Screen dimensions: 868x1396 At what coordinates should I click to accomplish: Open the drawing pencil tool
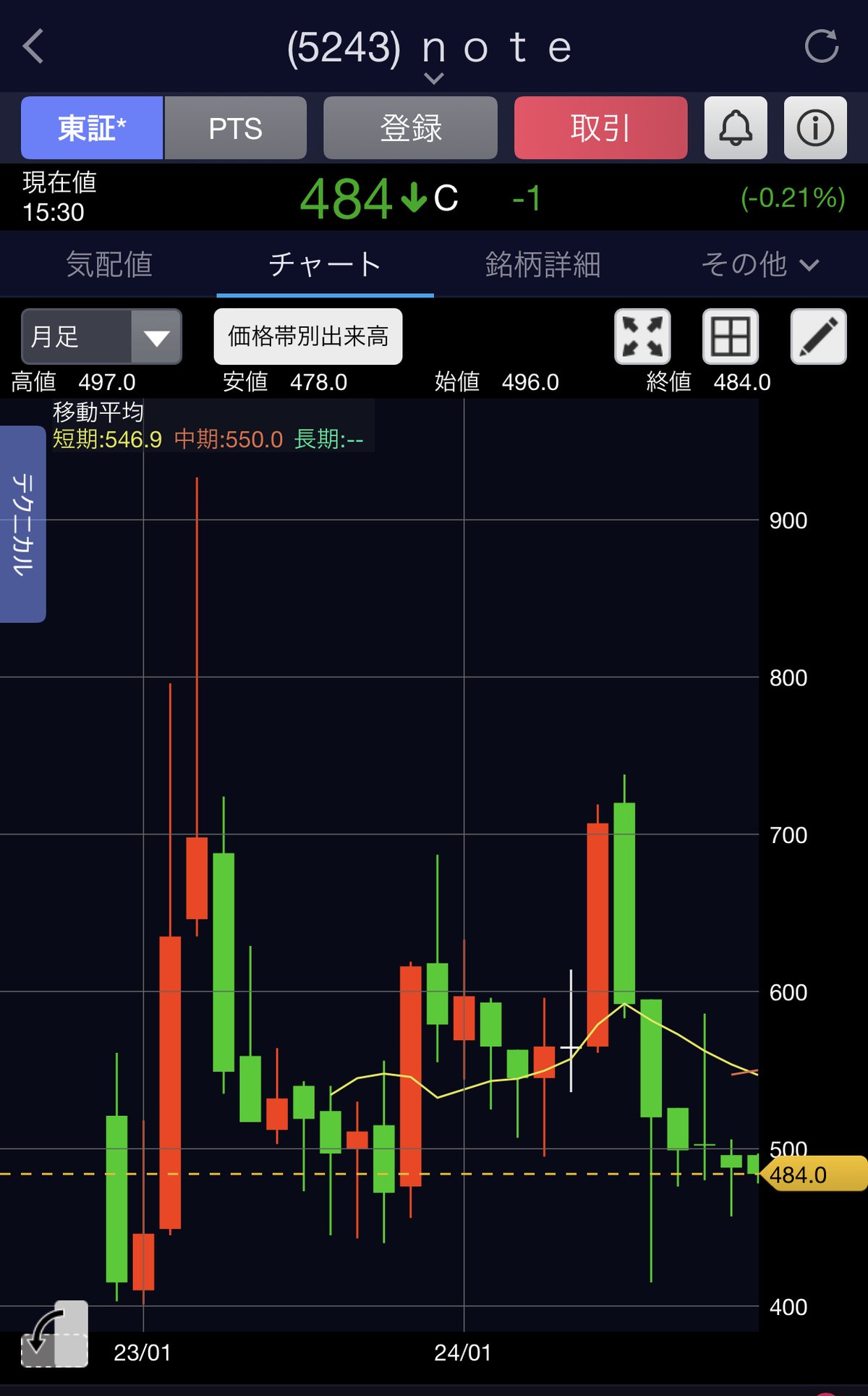816,337
